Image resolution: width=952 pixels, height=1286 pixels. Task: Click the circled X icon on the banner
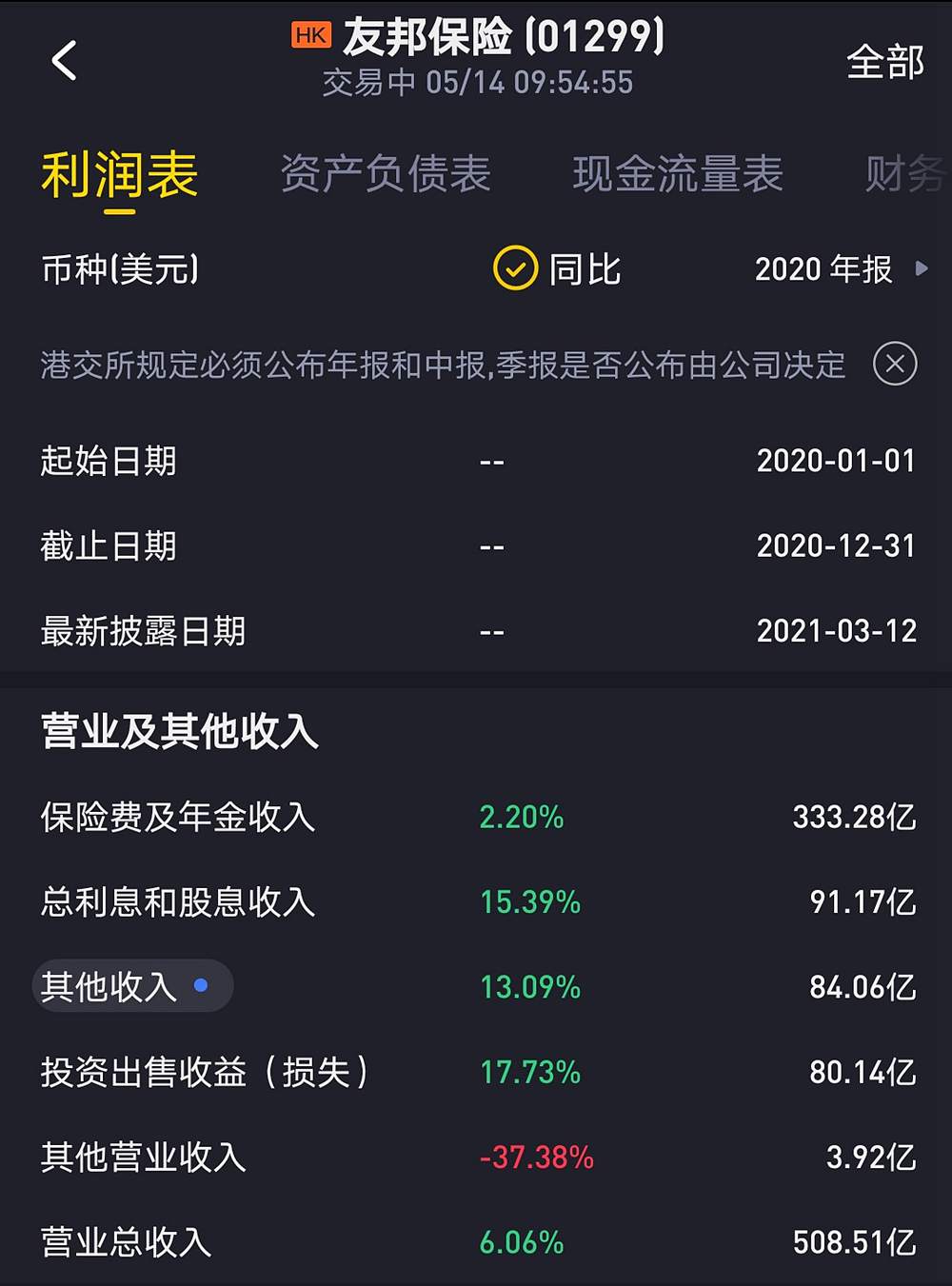(894, 365)
